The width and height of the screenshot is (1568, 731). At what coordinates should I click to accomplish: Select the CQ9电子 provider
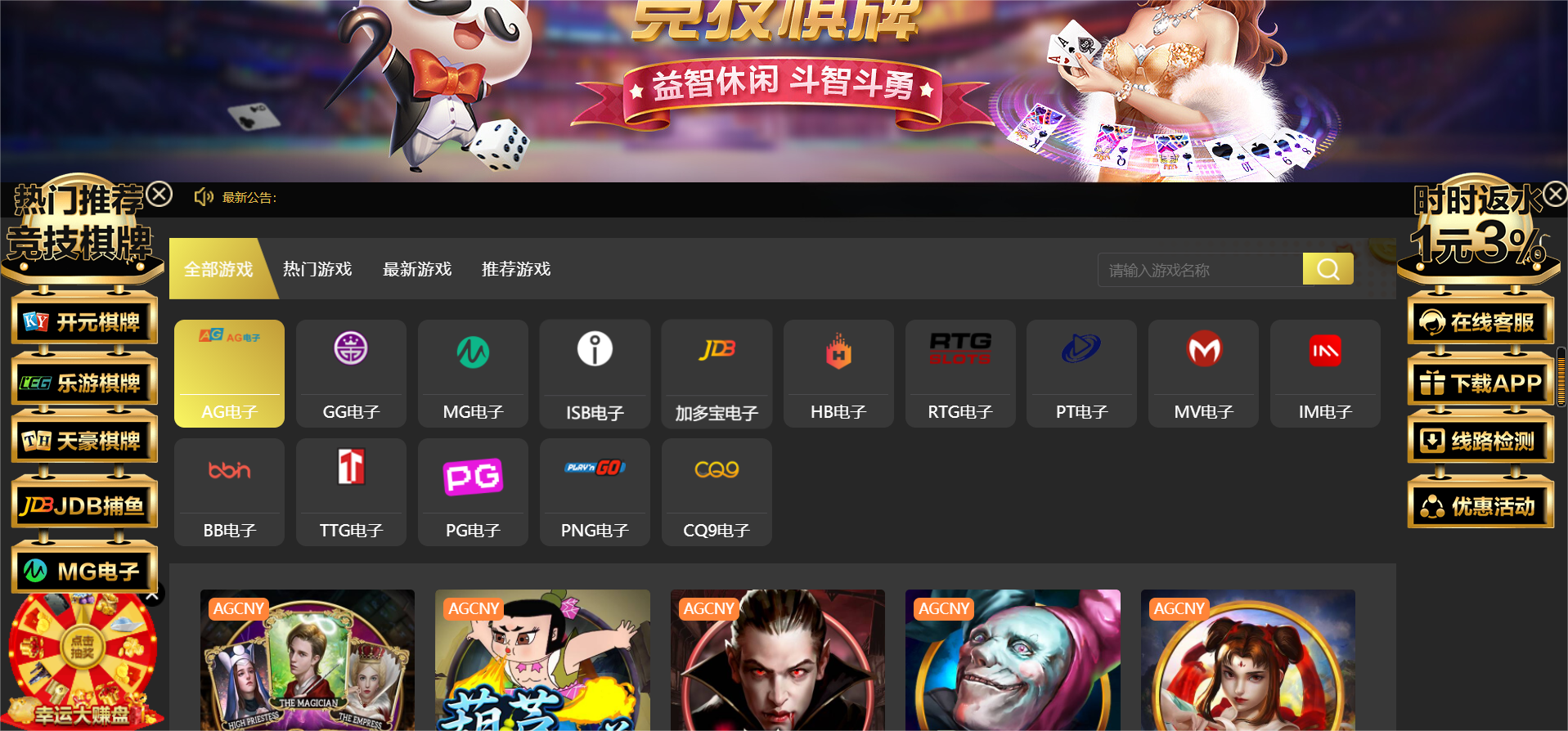pyautogui.click(x=717, y=491)
